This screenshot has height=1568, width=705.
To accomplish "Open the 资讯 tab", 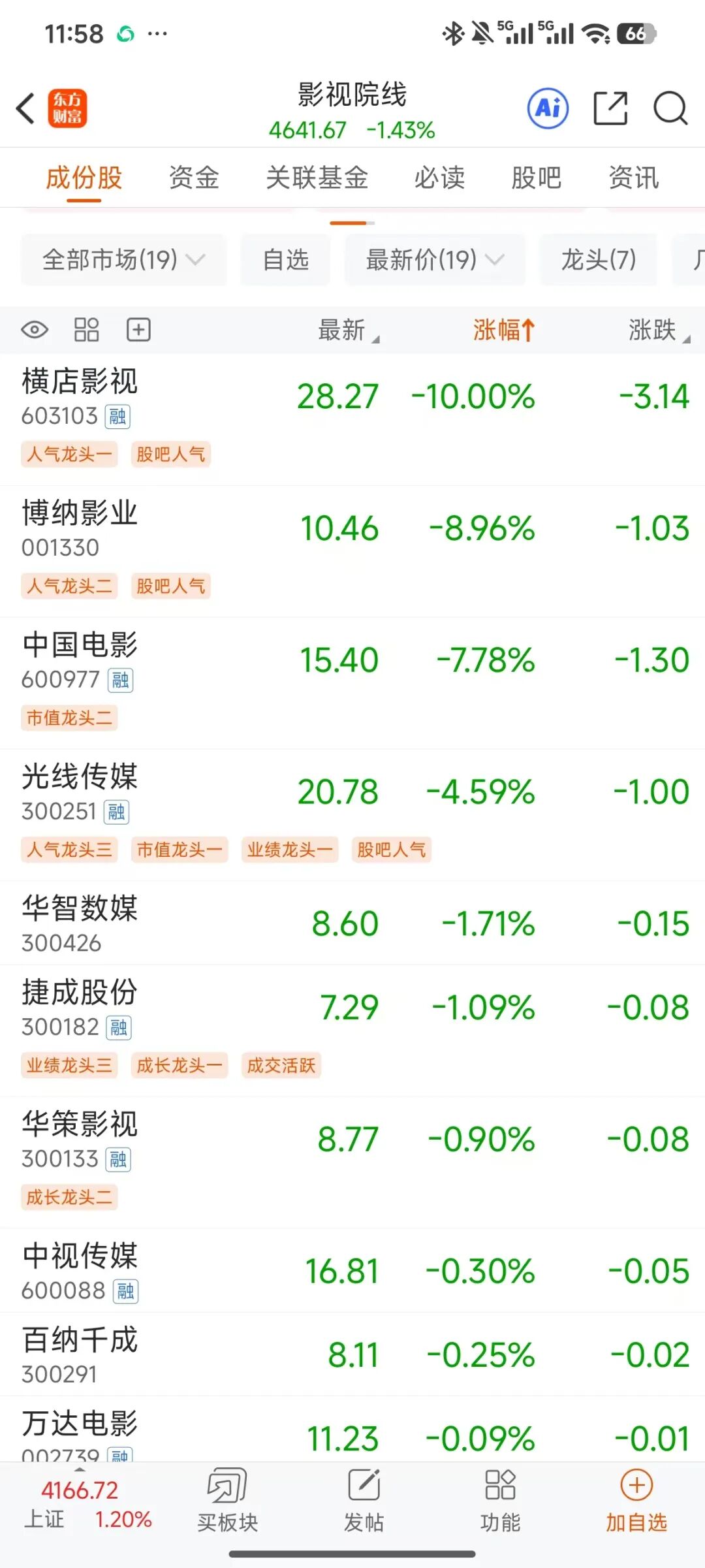I will click(633, 178).
